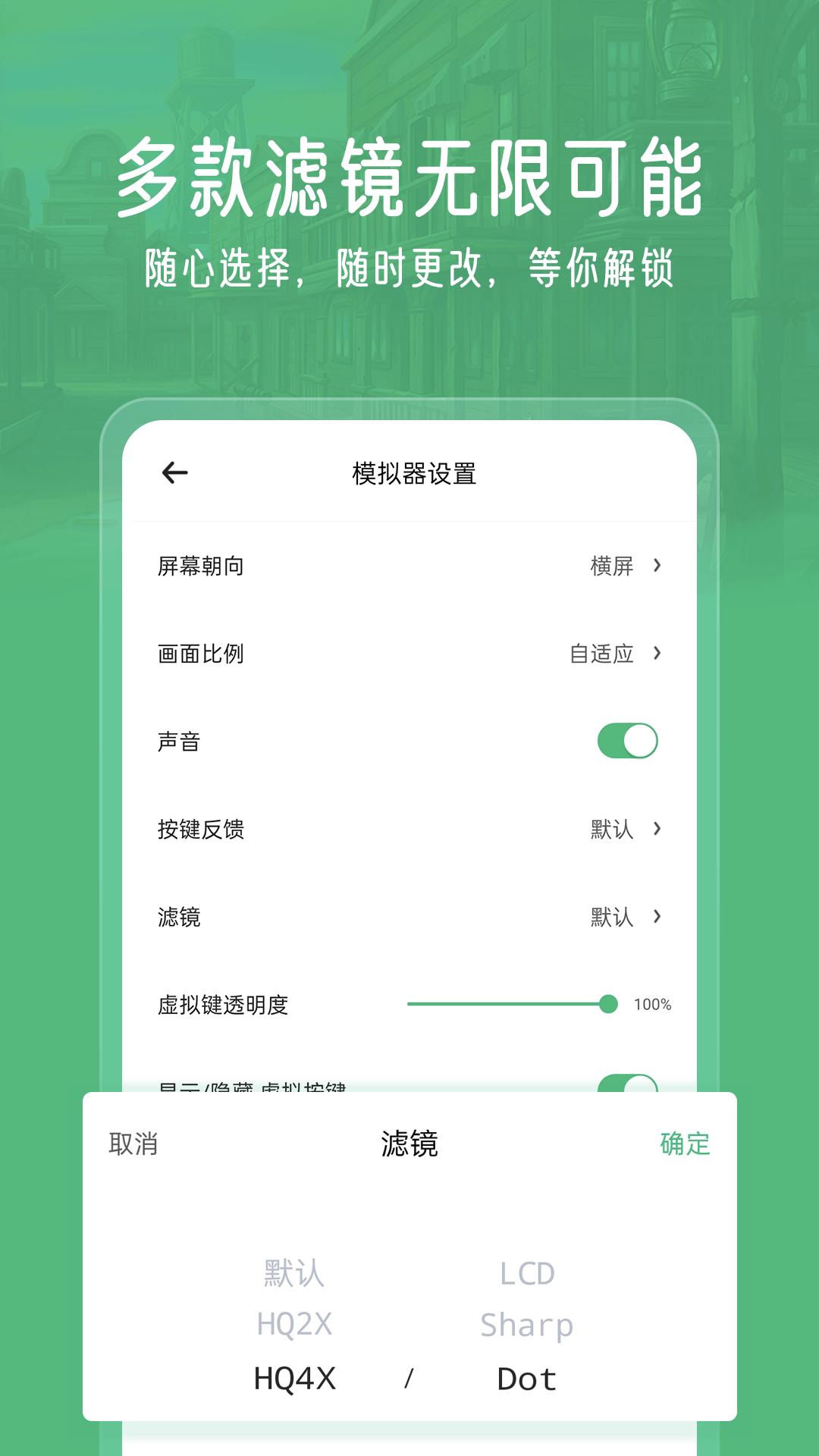Screen dimensions: 819x1456
Task: Select the Dot filter option
Action: [526, 1379]
